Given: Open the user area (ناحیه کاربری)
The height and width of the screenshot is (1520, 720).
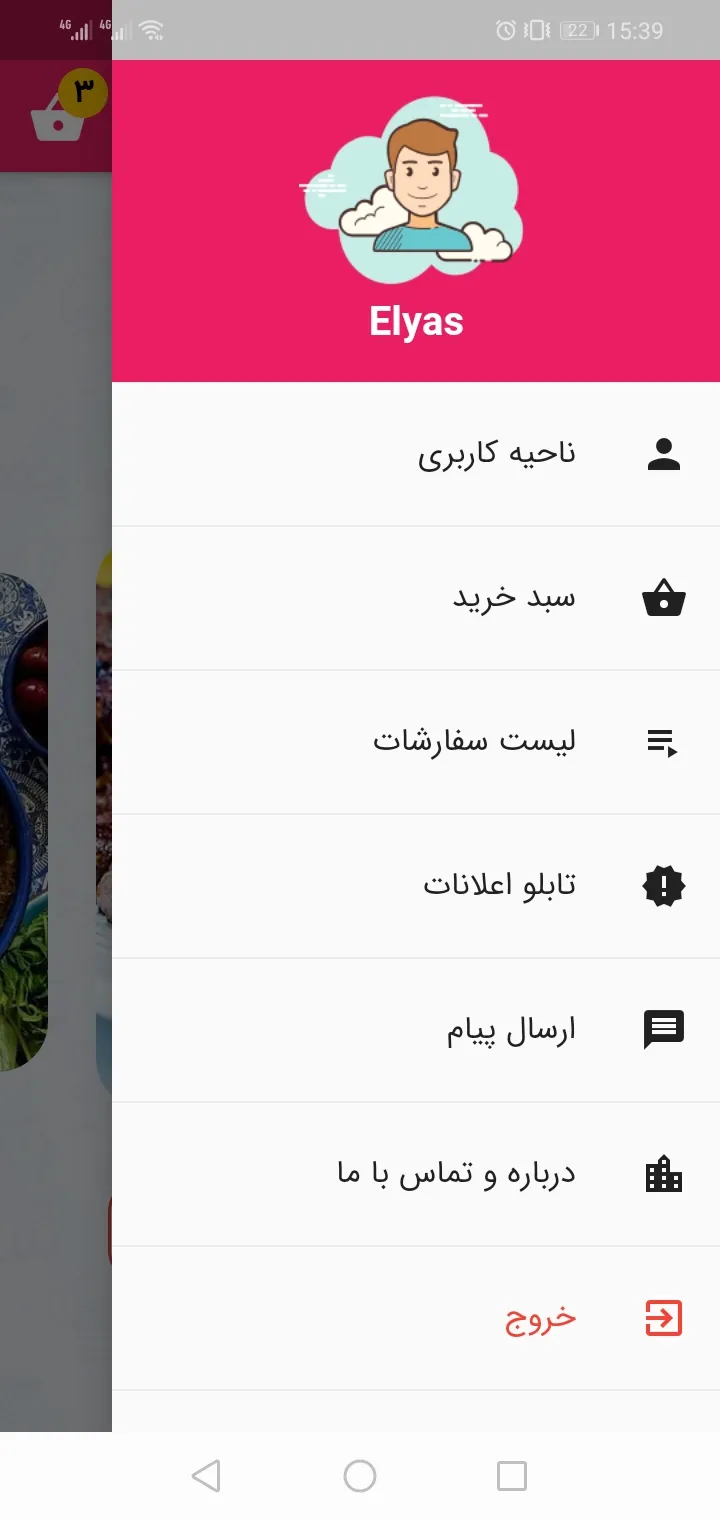Looking at the screenshot, I should [496, 454].
